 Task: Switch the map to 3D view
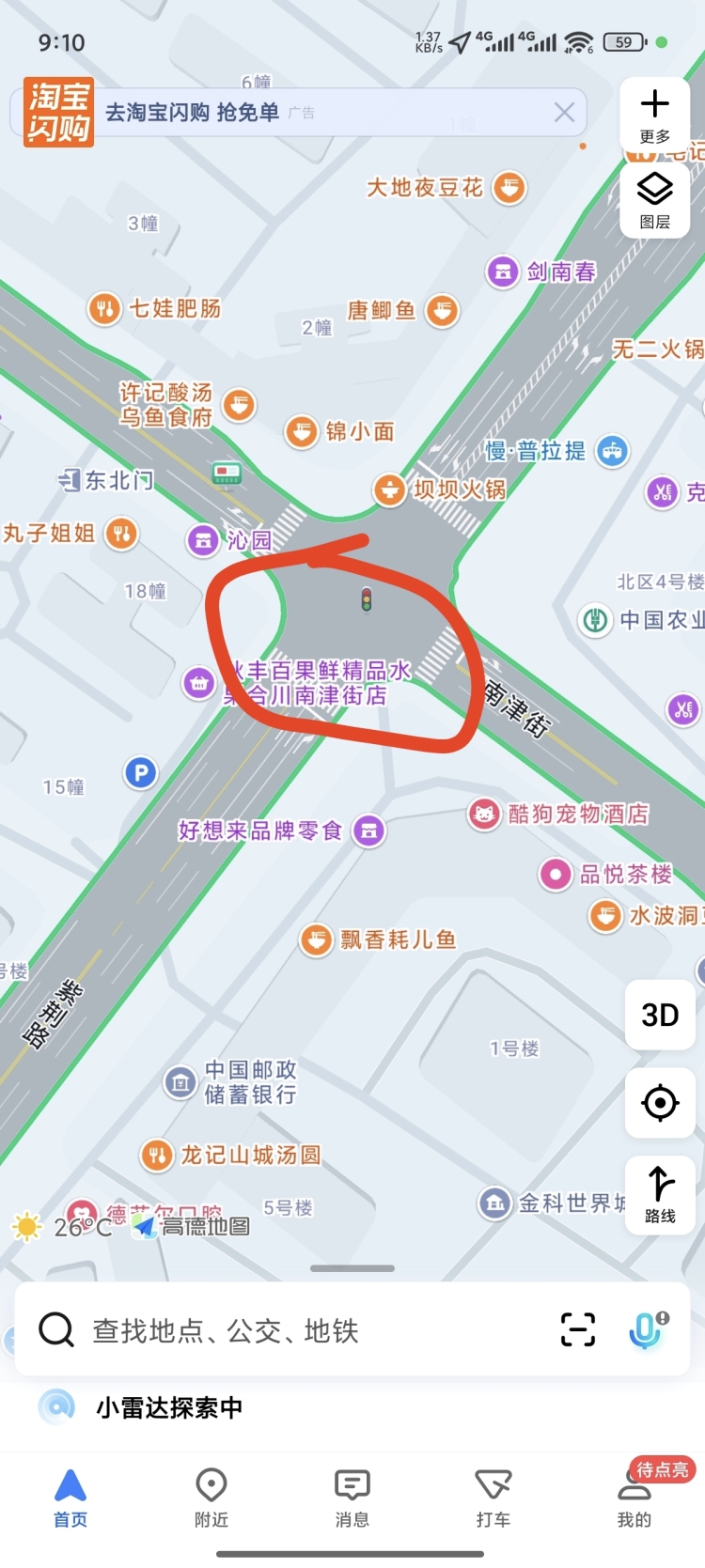click(x=660, y=1015)
